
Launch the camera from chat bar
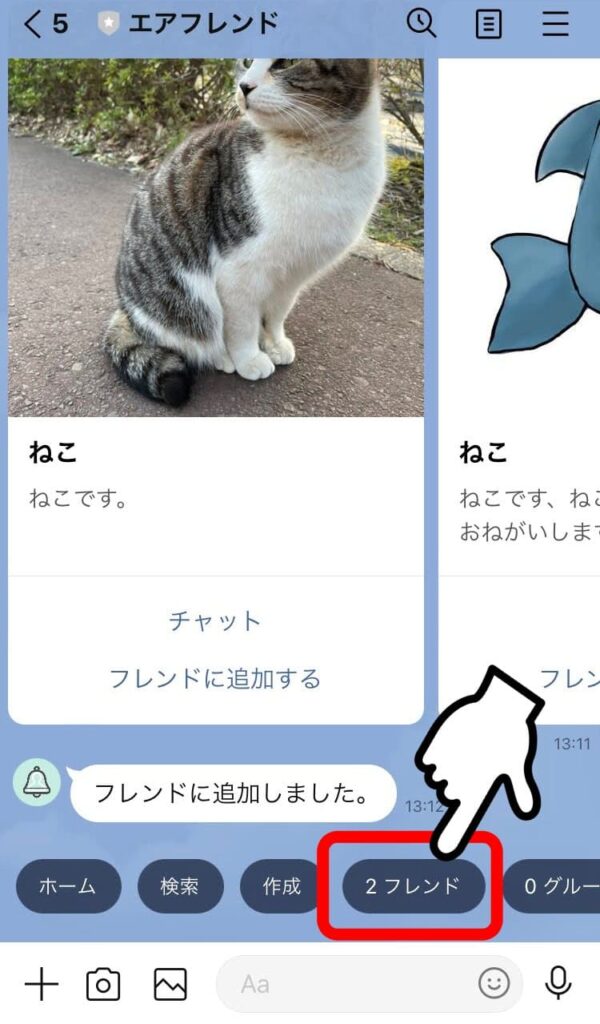103,985
